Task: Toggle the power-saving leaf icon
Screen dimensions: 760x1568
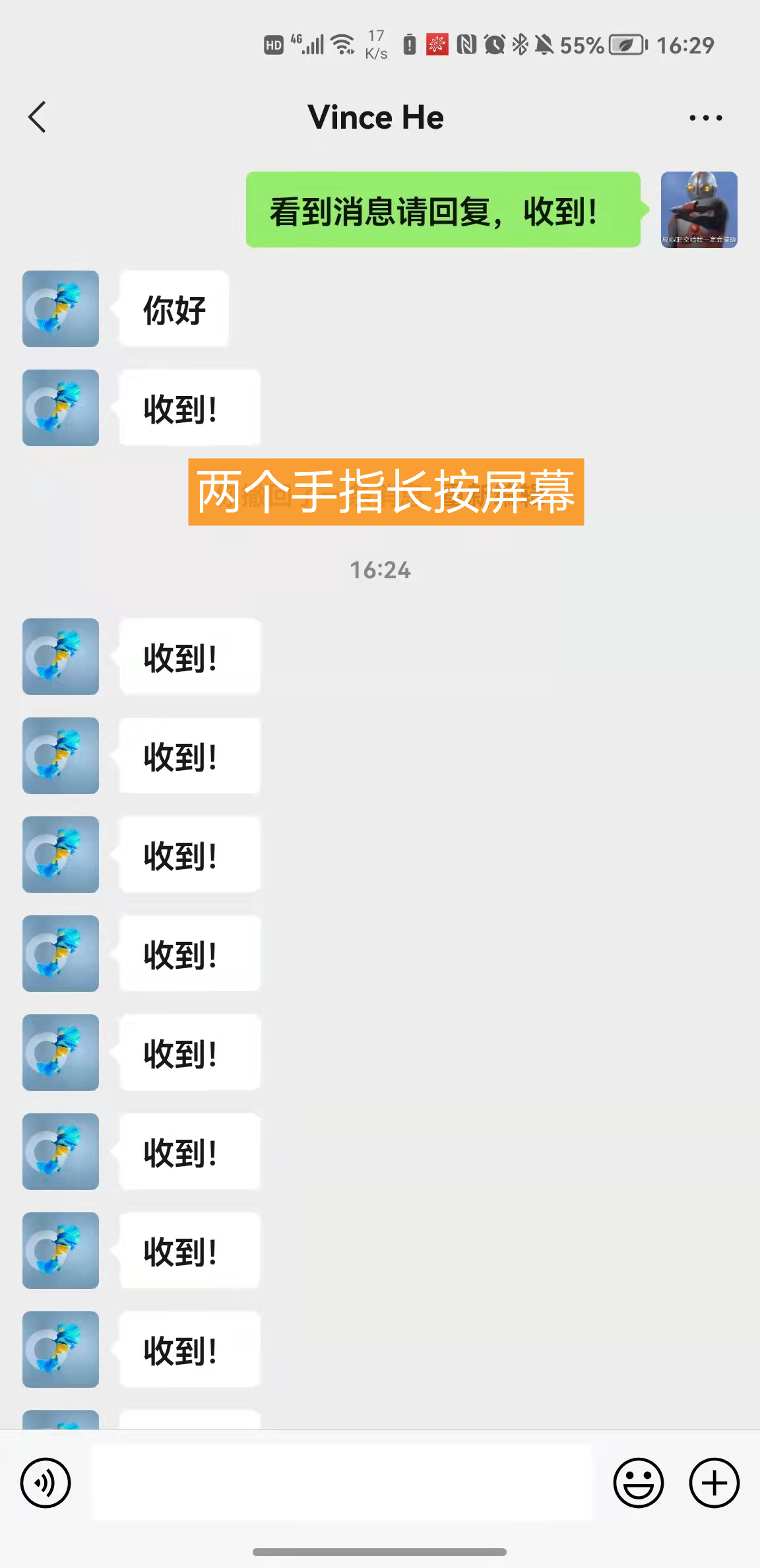Action: (627, 44)
